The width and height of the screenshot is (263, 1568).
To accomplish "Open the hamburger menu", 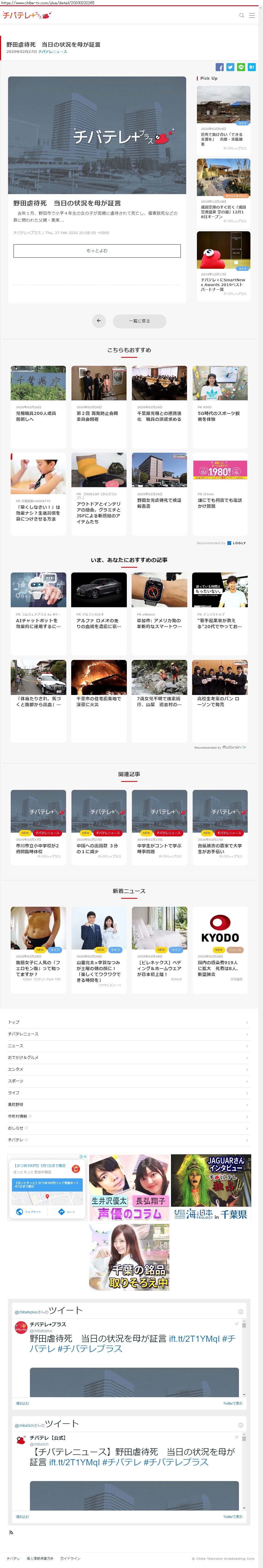I will tap(252, 15).
